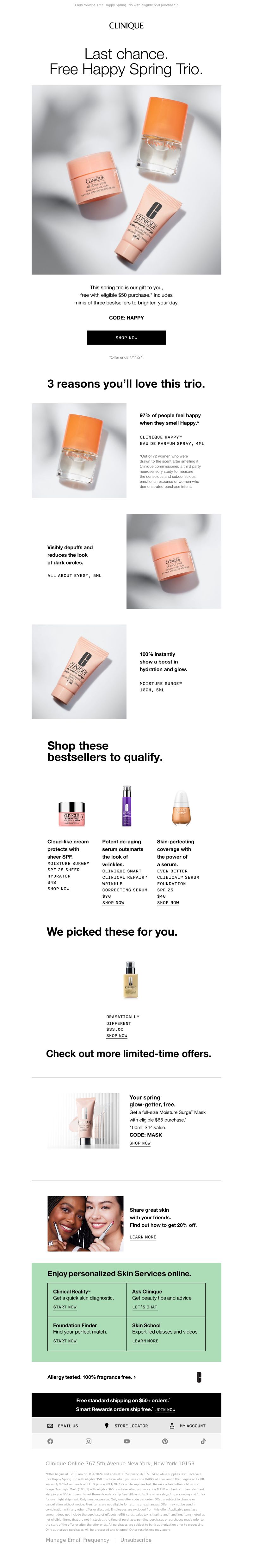Open the Store Locator
The image size is (253, 1568).
(126, 1426)
